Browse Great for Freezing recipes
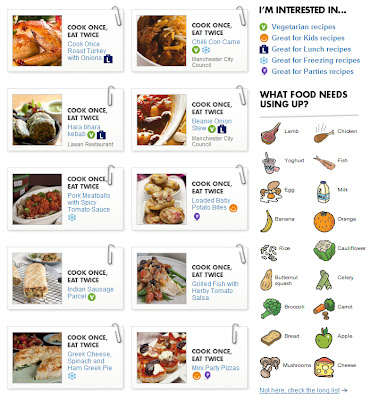370x400 pixels. tap(316, 60)
